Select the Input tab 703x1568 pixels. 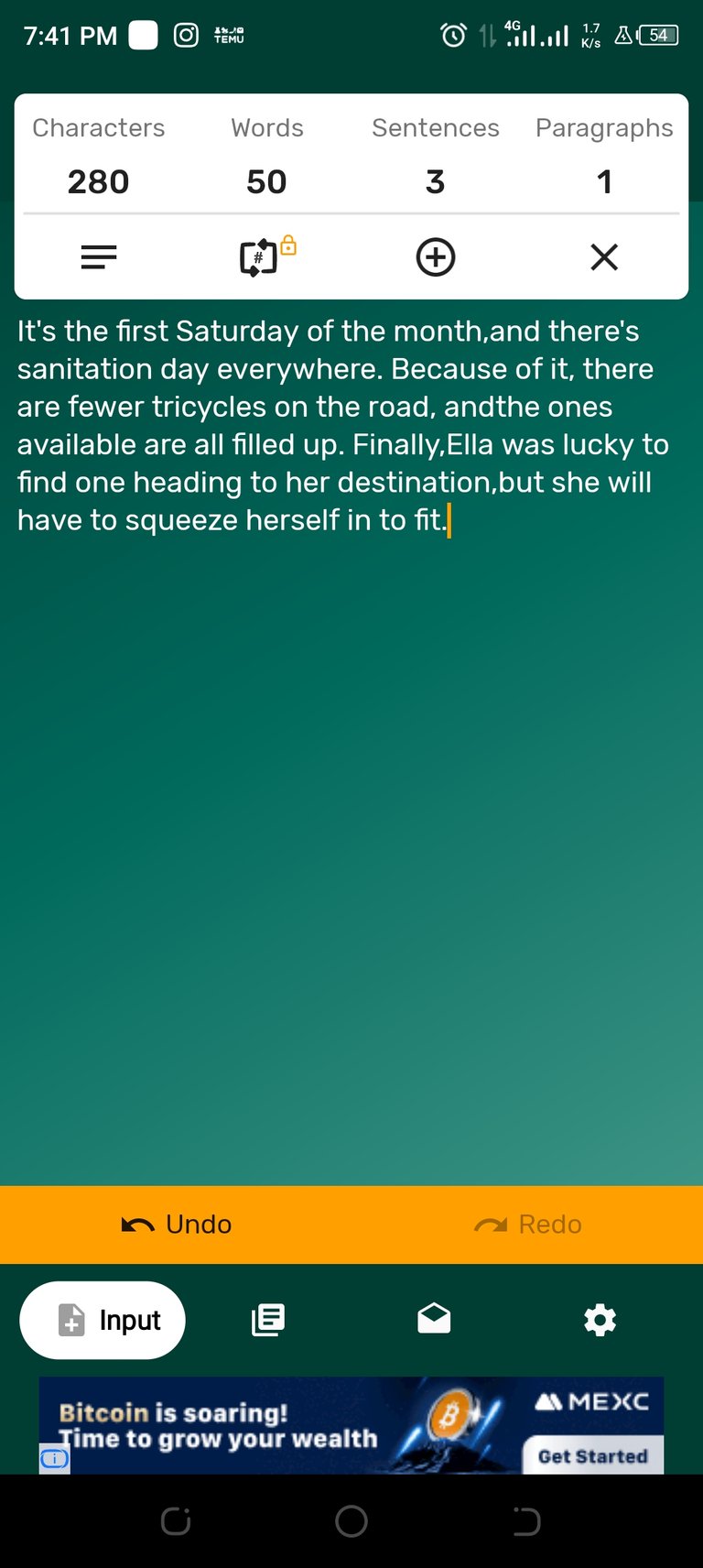(103, 1320)
